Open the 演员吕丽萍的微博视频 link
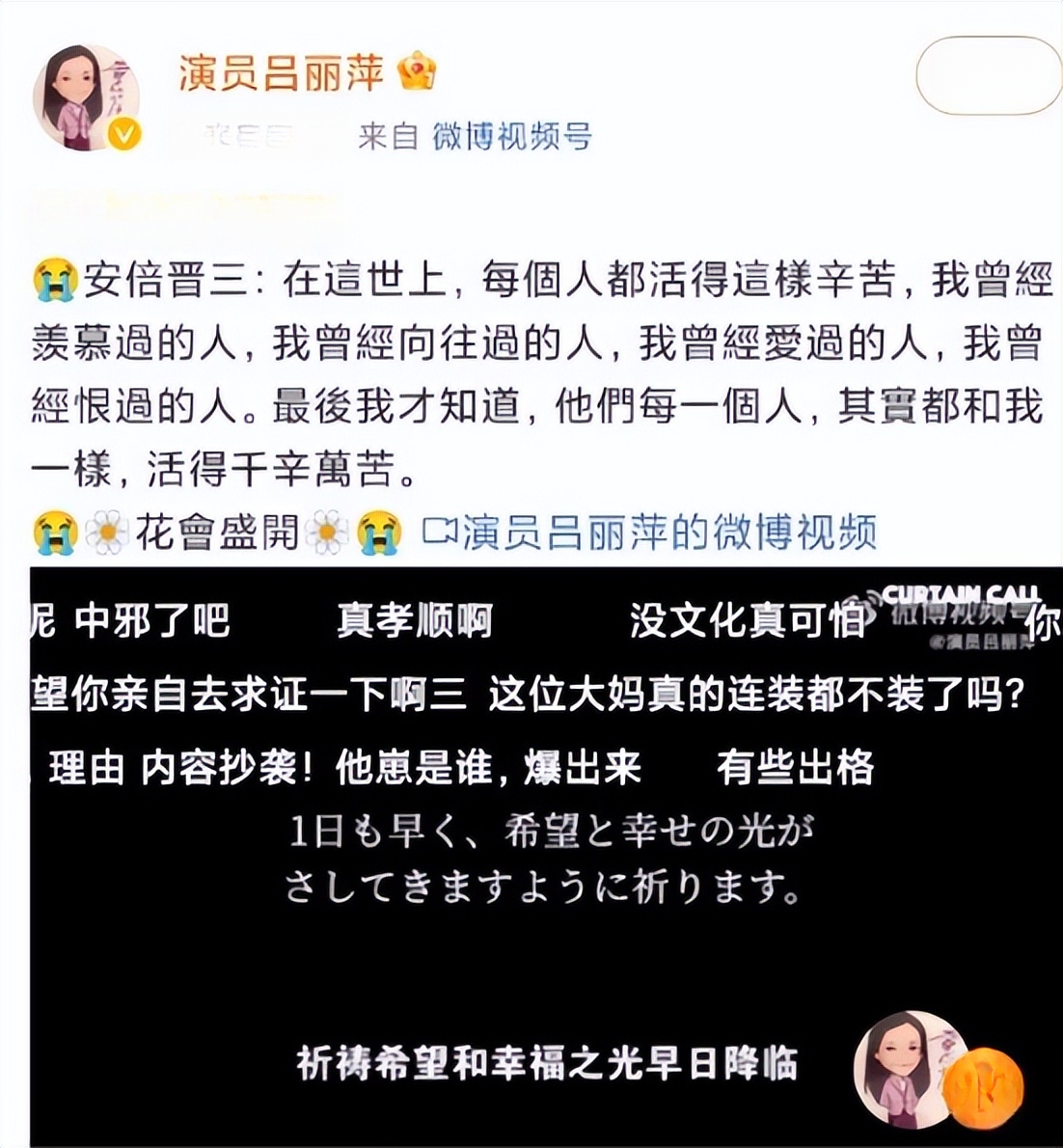 point(651,533)
